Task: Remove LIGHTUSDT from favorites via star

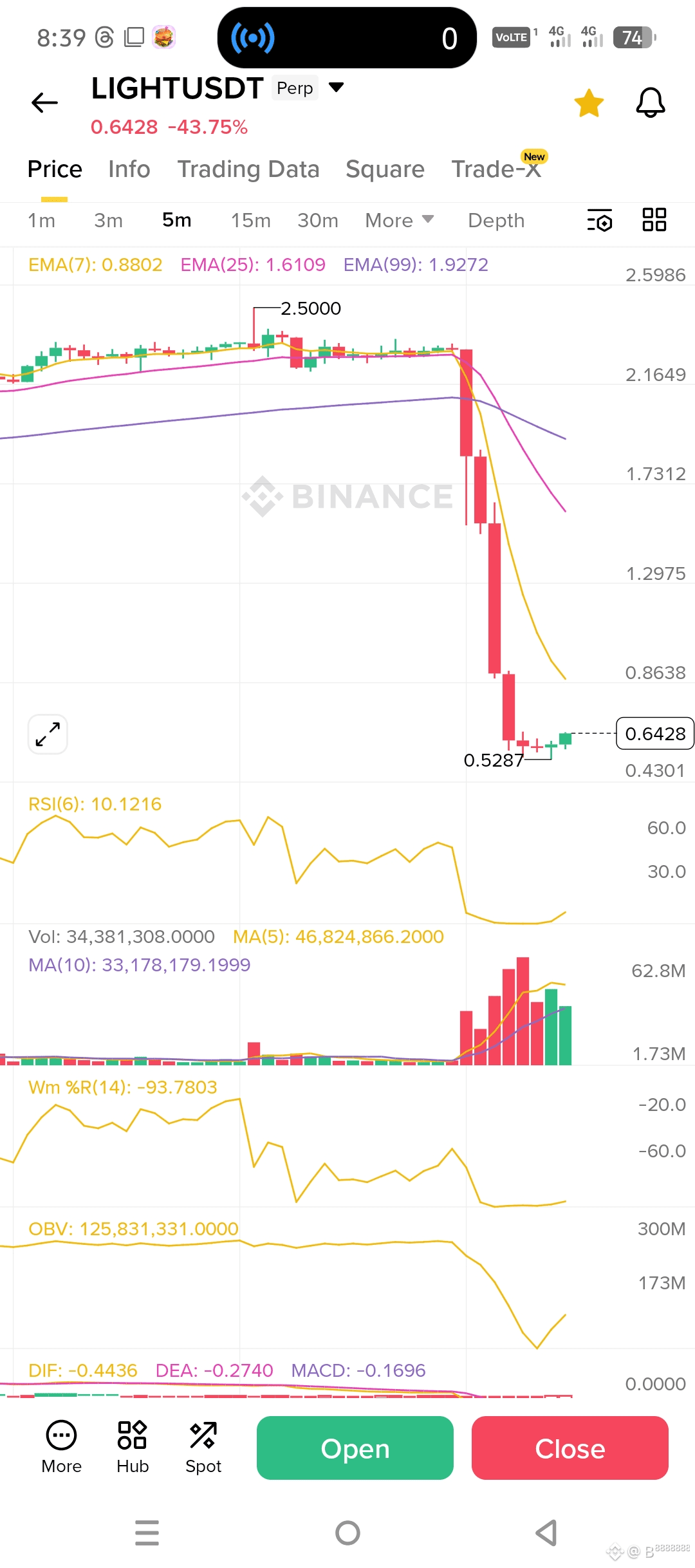Action: [589, 103]
